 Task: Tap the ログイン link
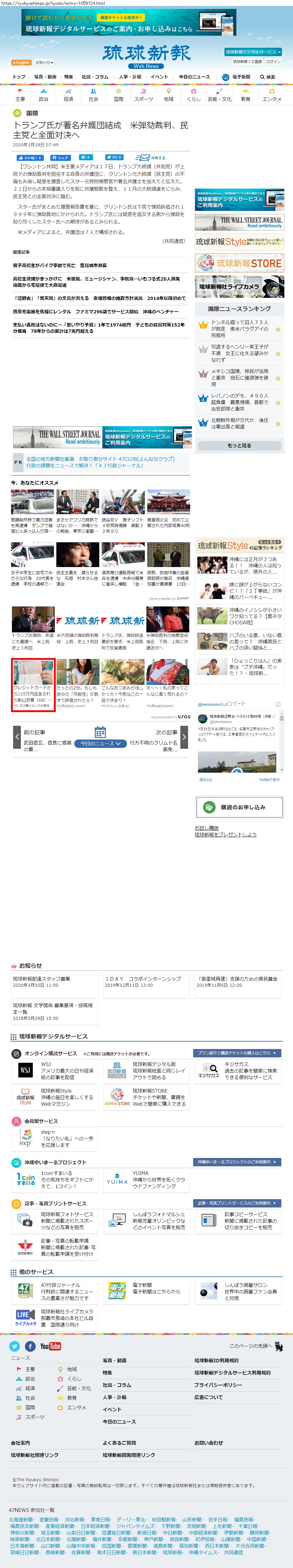pos(274,61)
